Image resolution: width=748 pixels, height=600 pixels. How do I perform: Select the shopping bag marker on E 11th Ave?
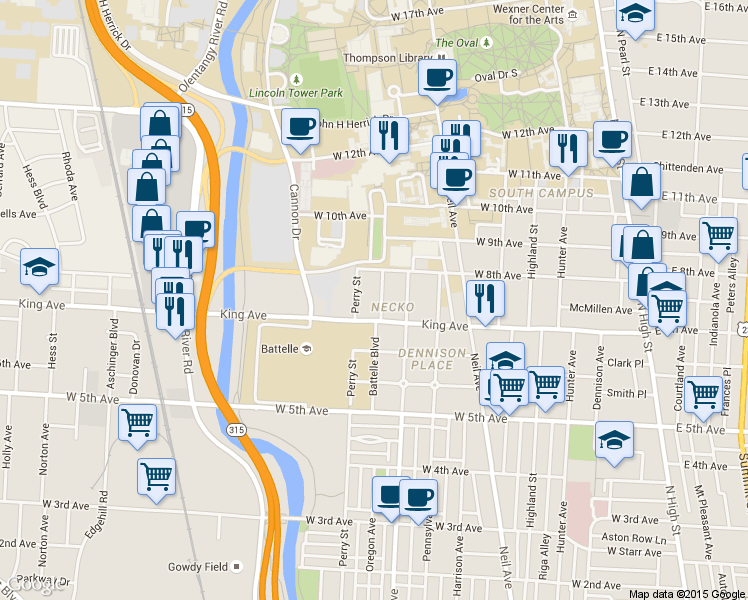click(x=641, y=183)
